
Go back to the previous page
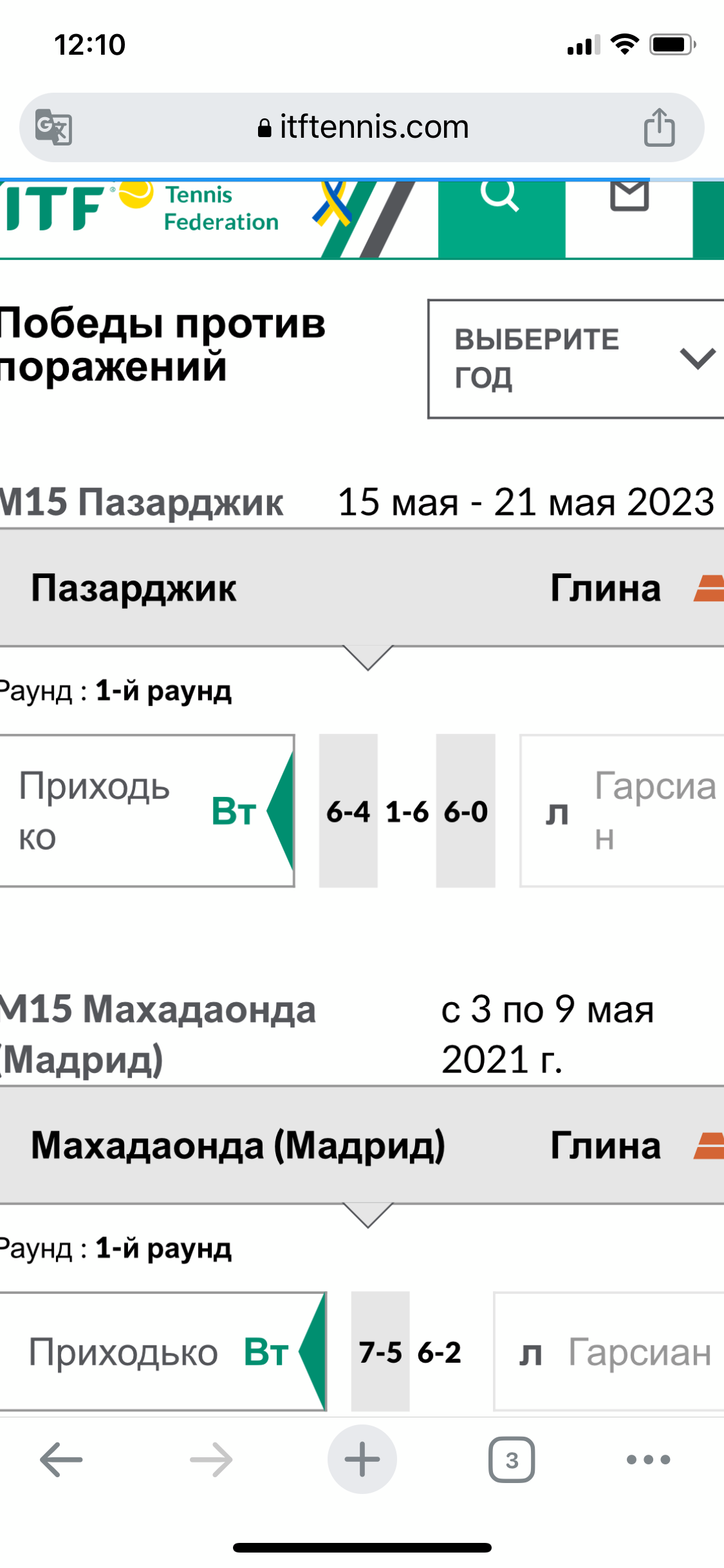click(61, 1460)
